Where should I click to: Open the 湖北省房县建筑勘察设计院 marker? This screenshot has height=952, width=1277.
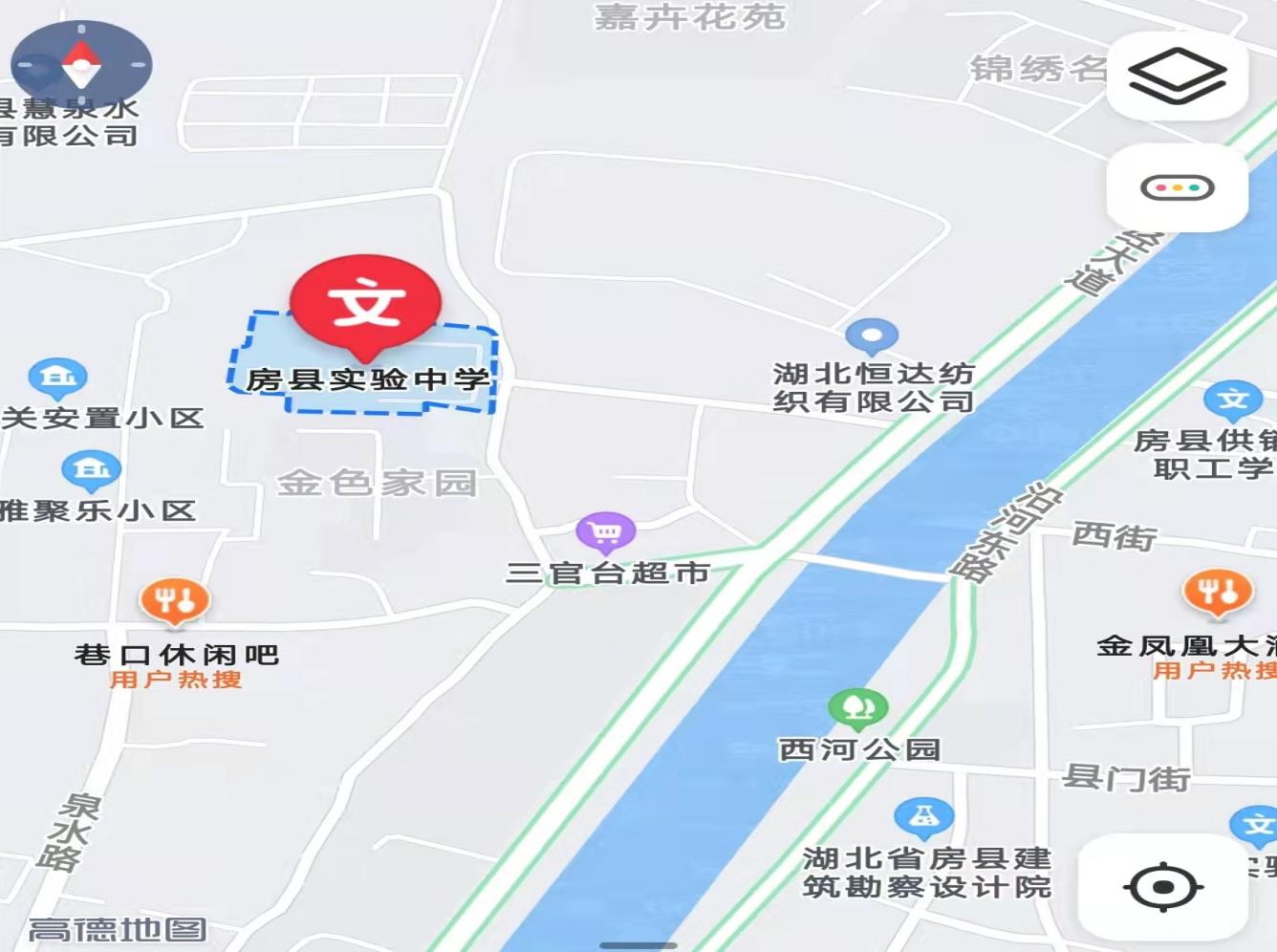922,816
